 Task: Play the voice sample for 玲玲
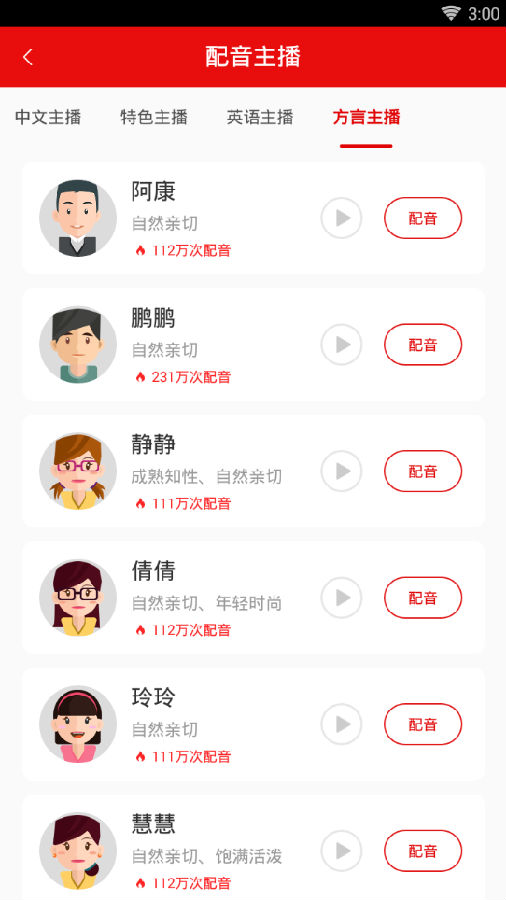point(341,724)
